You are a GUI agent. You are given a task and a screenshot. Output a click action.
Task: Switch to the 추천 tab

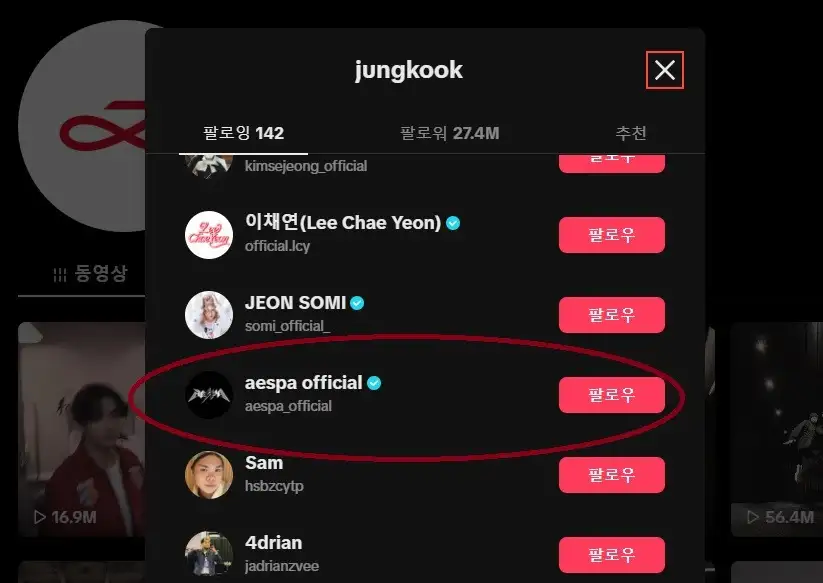(x=630, y=133)
